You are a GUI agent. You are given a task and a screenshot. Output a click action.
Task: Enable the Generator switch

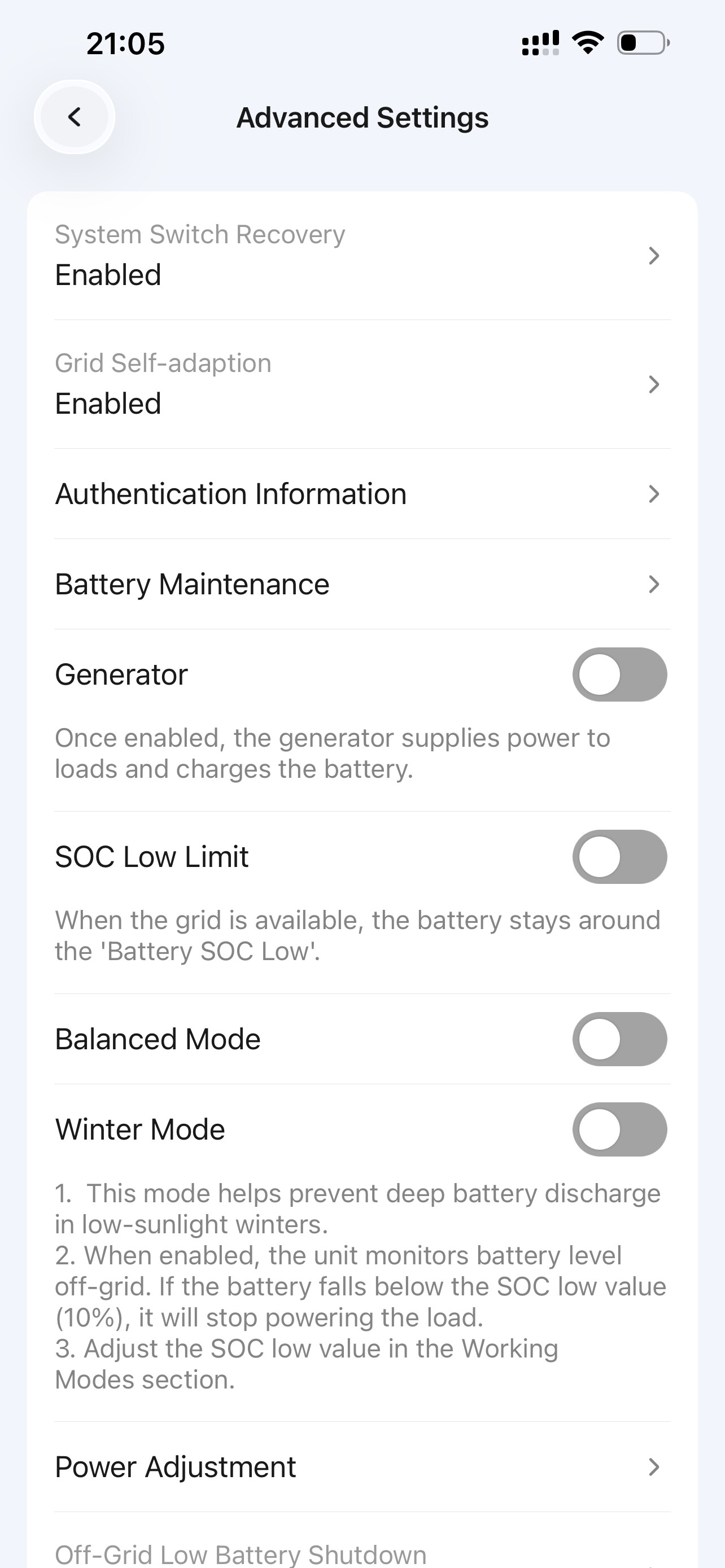(x=619, y=674)
